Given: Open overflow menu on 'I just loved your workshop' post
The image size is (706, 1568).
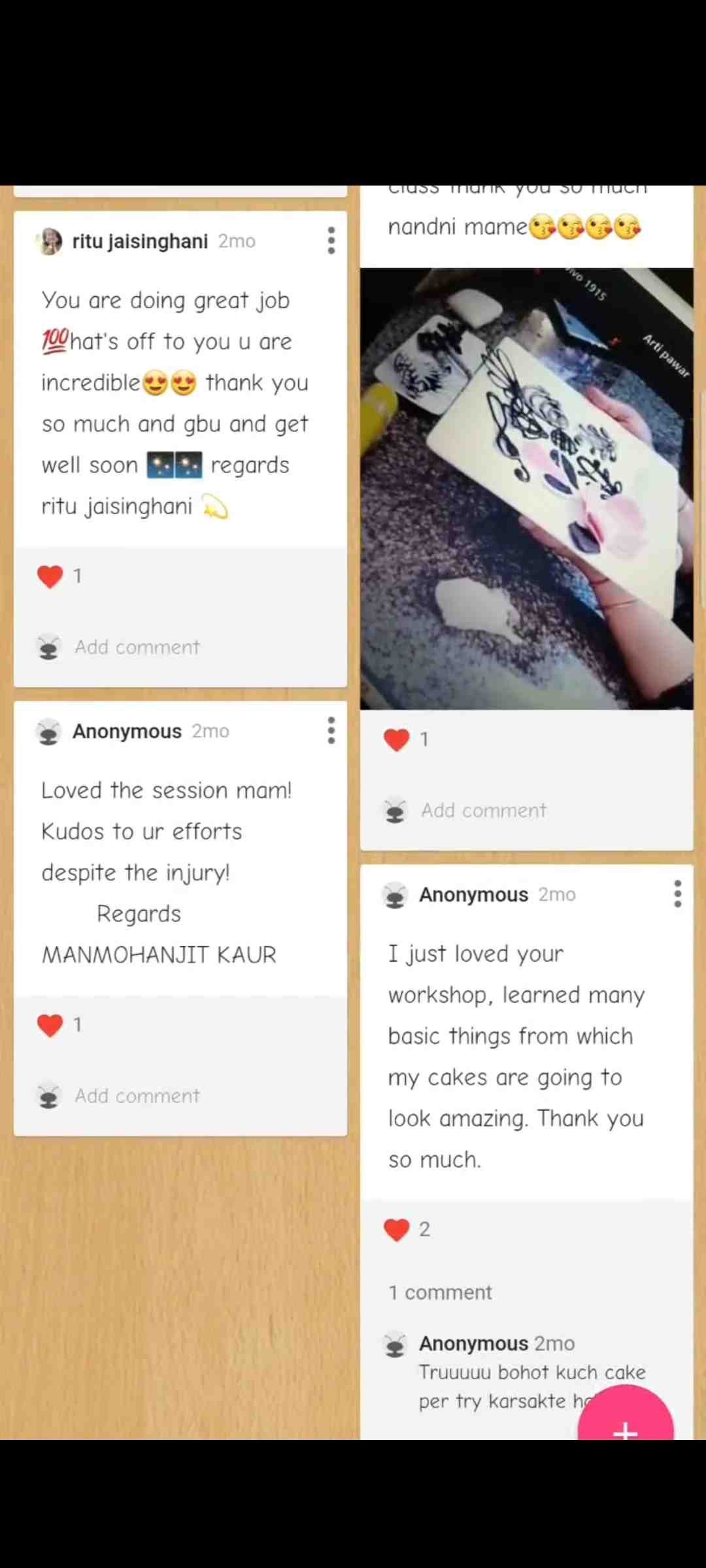Looking at the screenshot, I should (x=678, y=894).
